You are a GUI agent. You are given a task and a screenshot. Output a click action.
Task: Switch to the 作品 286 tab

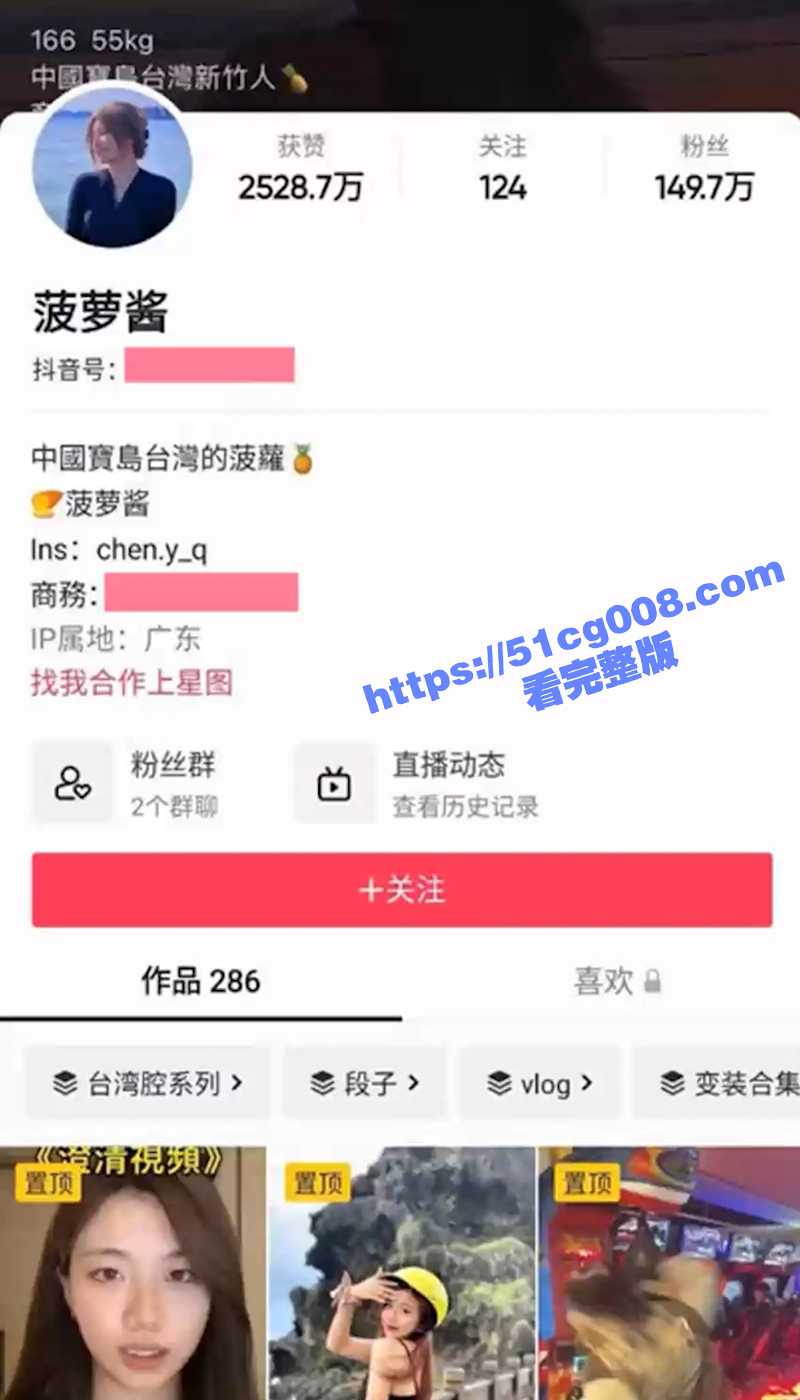pos(200,981)
